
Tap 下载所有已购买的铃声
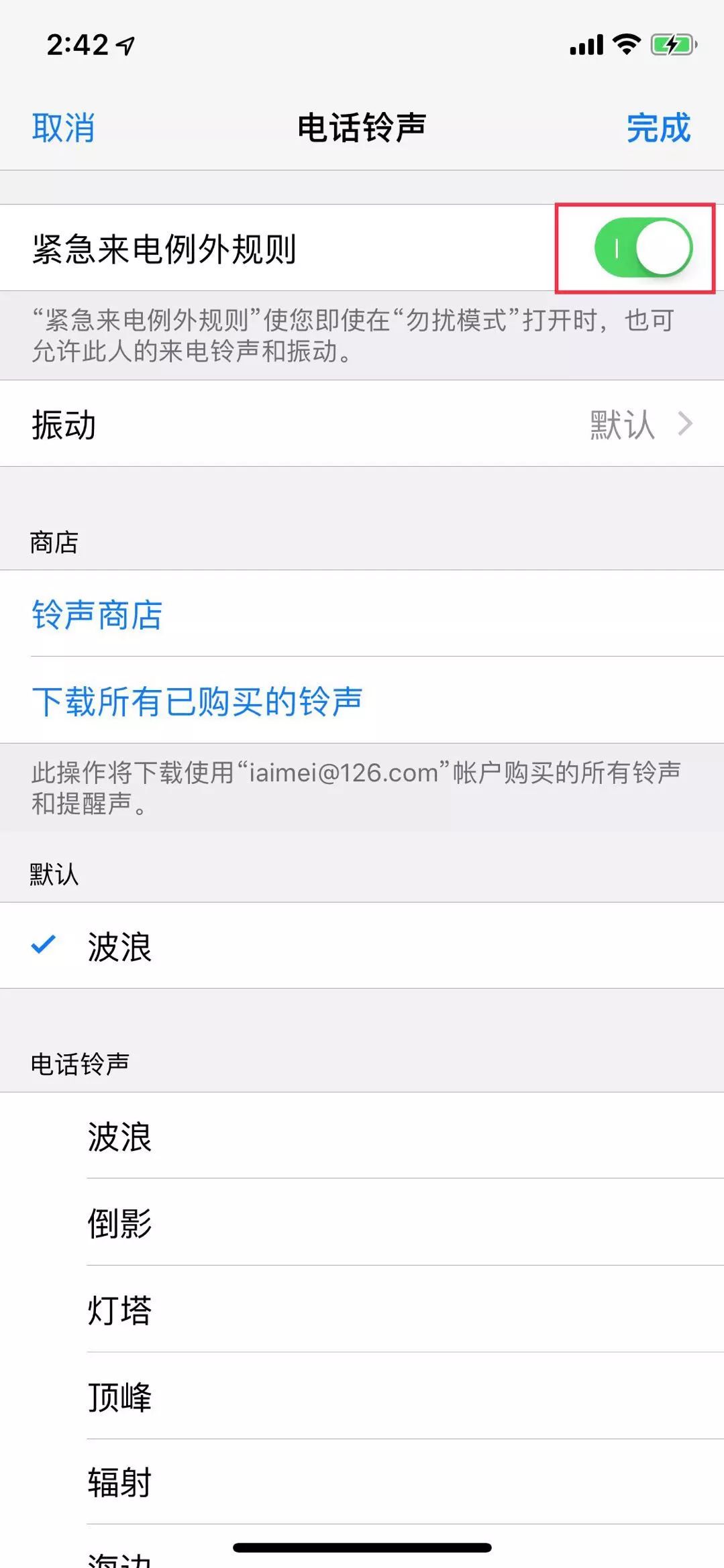coord(197,701)
